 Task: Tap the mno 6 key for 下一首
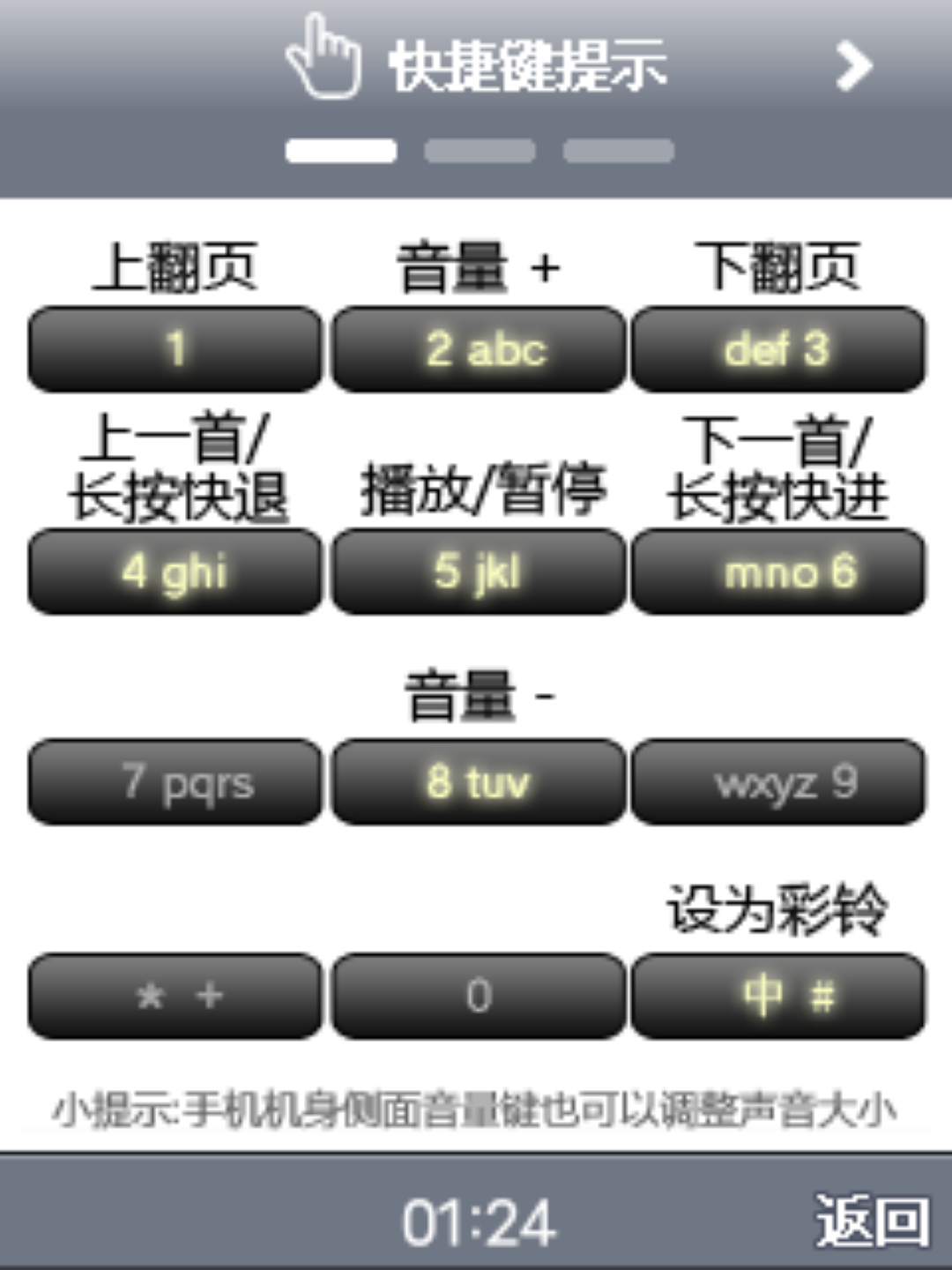tap(778, 571)
